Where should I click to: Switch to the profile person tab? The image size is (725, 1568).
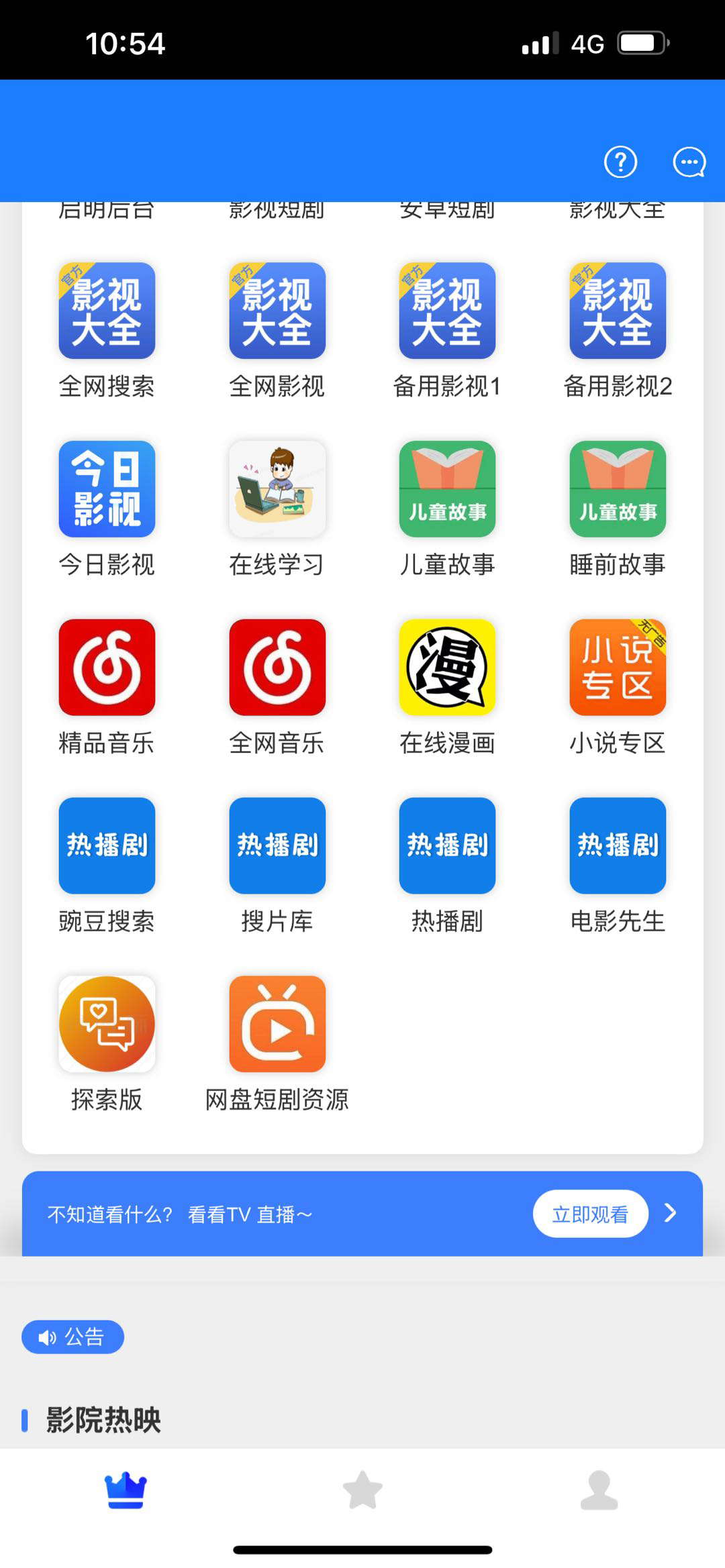coord(599,1490)
